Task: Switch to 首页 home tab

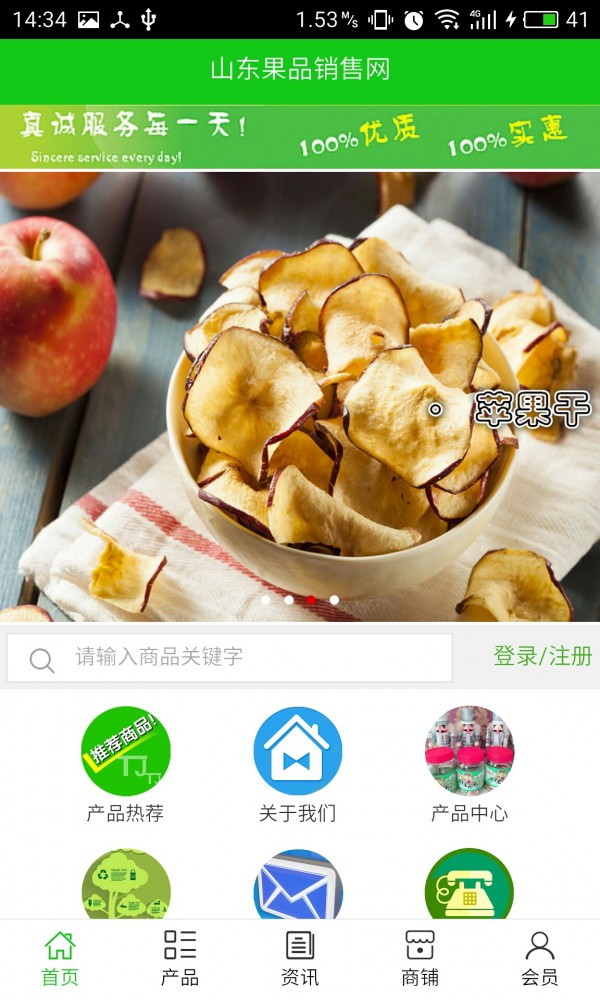Action: tap(60, 958)
